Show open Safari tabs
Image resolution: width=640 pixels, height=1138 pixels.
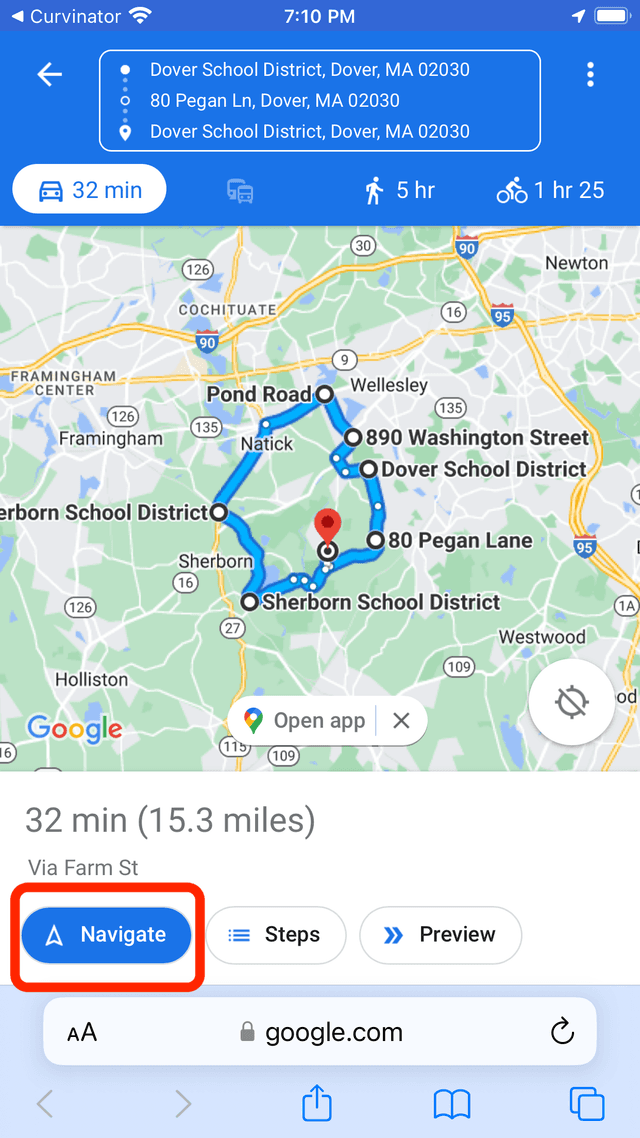tap(586, 1103)
